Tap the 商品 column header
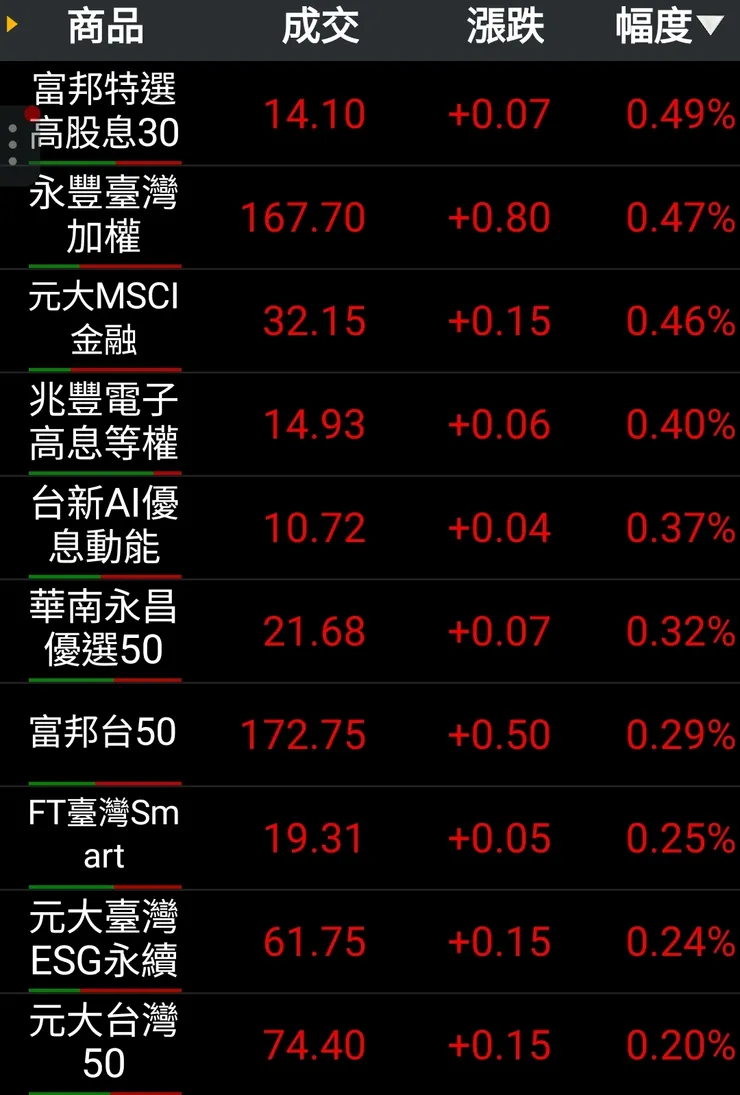Image resolution: width=740 pixels, height=1095 pixels. (x=105, y=27)
